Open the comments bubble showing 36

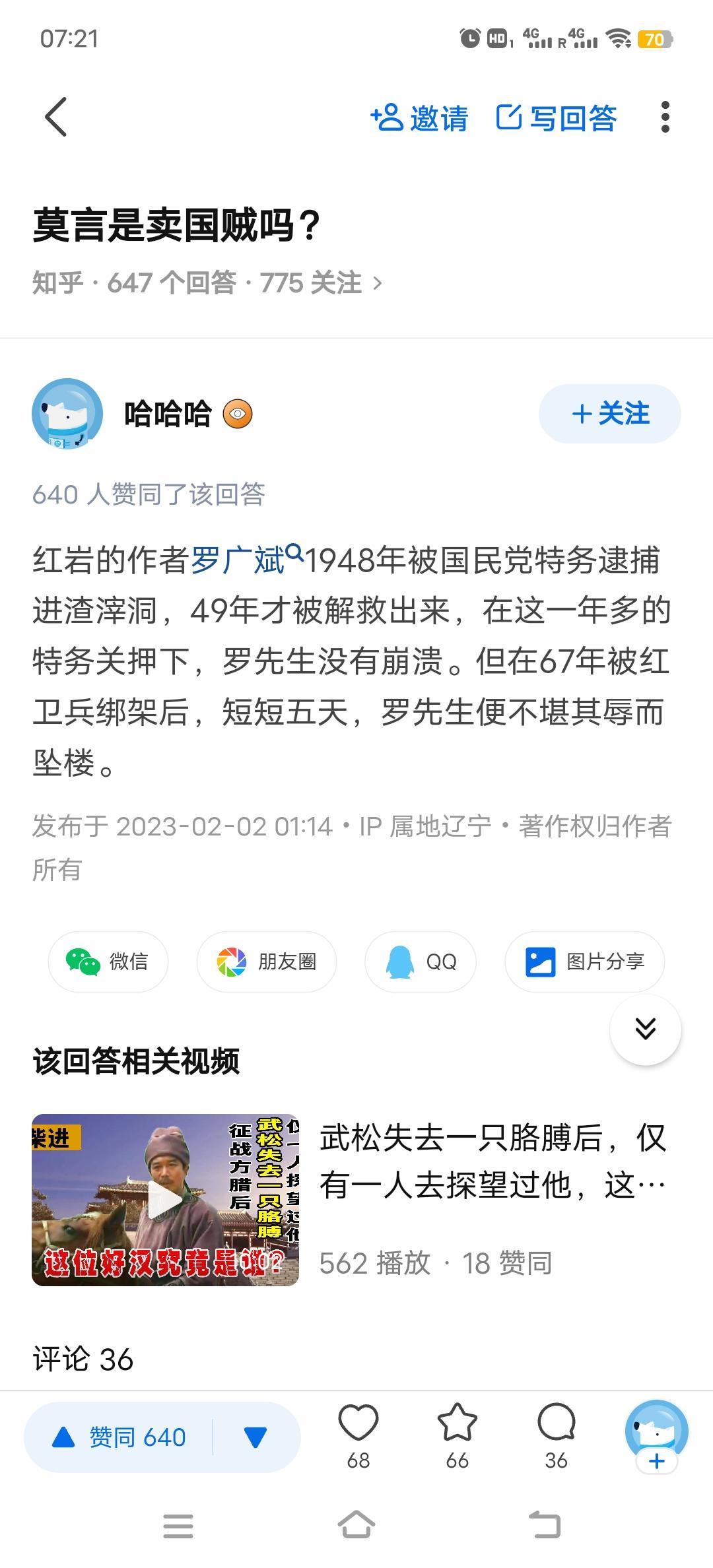coord(557,1436)
